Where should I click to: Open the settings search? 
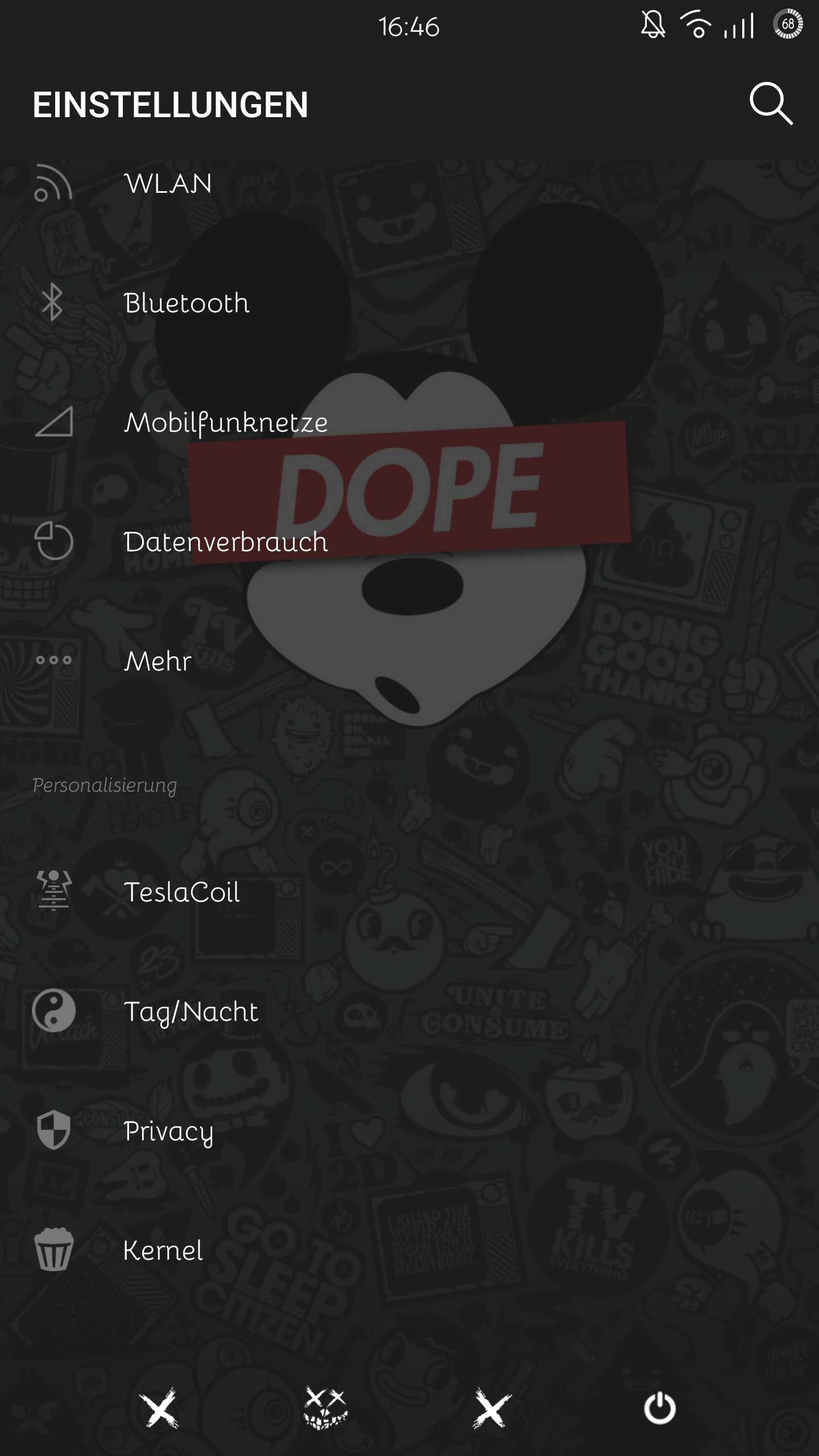pyautogui.click(x=771, y=104)
